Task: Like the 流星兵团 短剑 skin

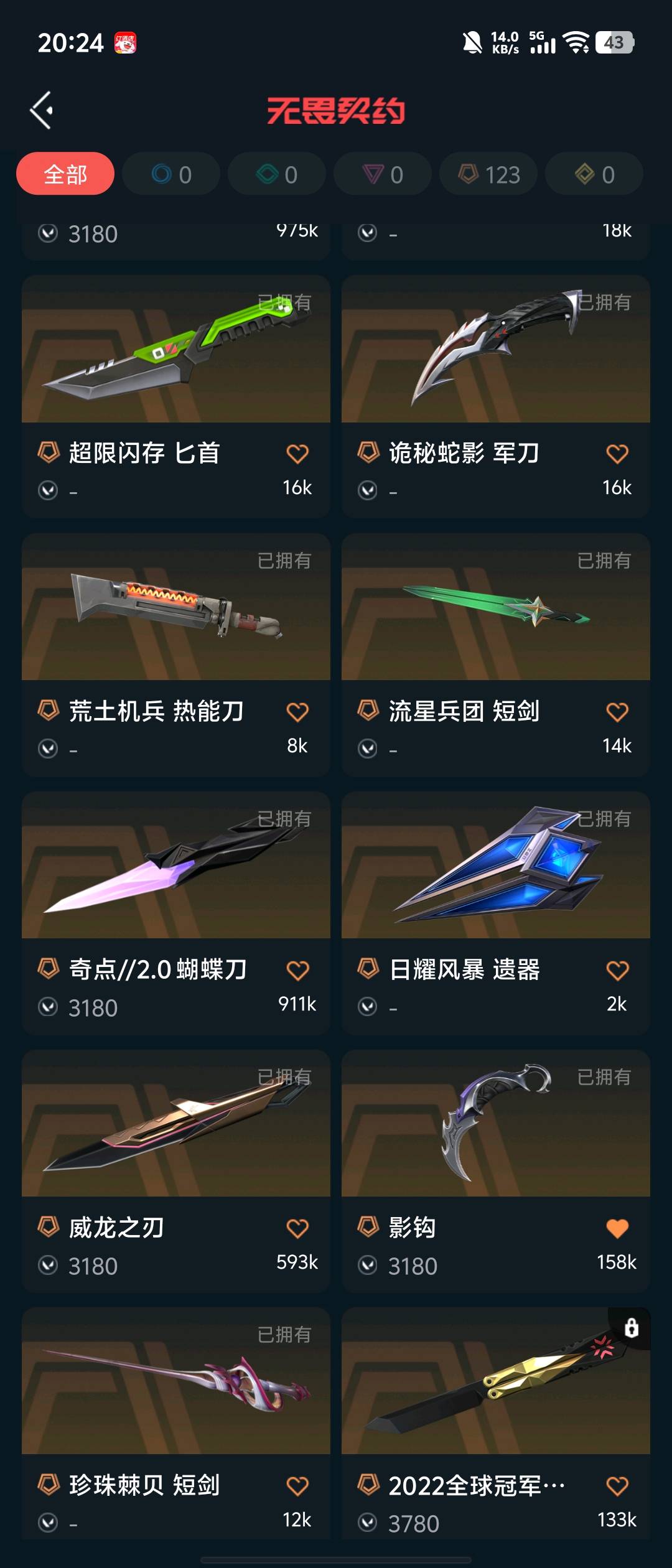Action: (x=617, y=712)
